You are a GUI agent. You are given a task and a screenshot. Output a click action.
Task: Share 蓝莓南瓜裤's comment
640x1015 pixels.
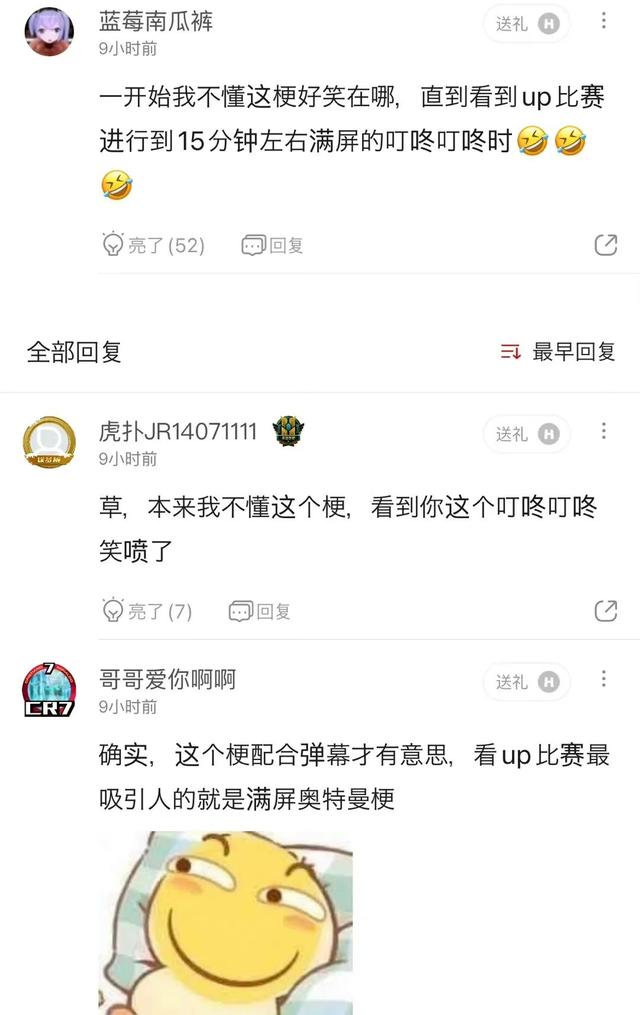point(606,245)
